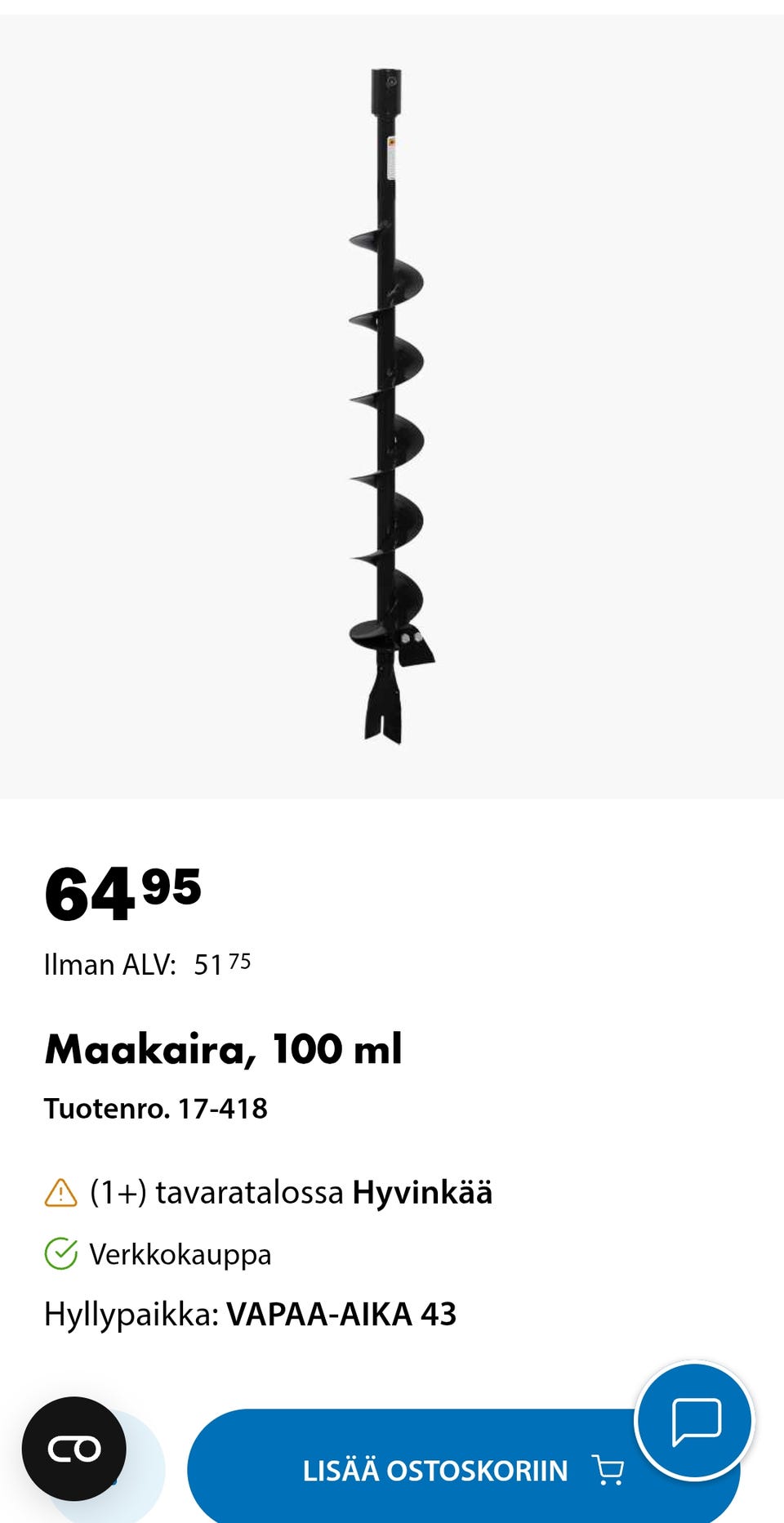The height and width of the screenshot is (1523, 784).
Task: Open the chat support bubble
Action: pos(695,1422)
